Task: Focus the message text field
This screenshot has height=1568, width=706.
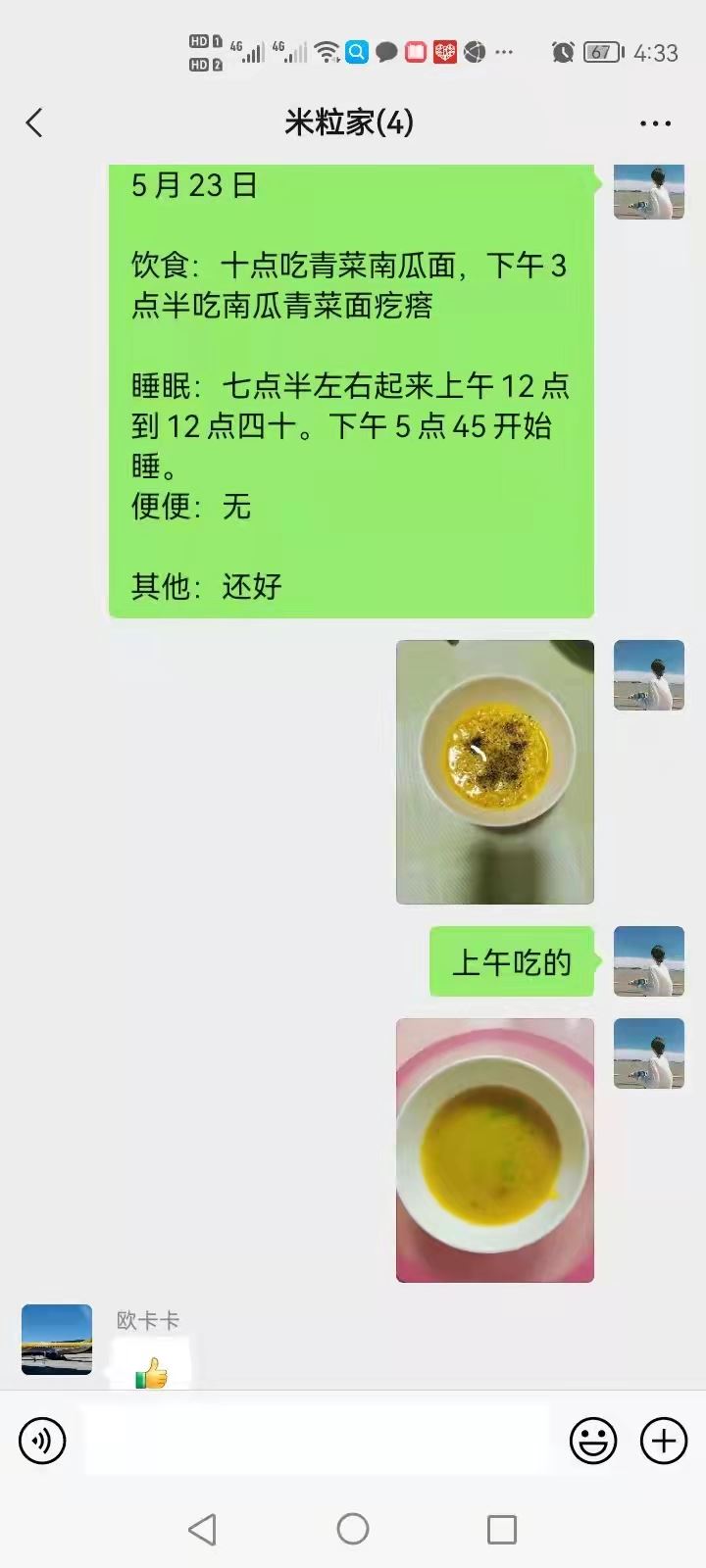Action: pos(318,1441)
